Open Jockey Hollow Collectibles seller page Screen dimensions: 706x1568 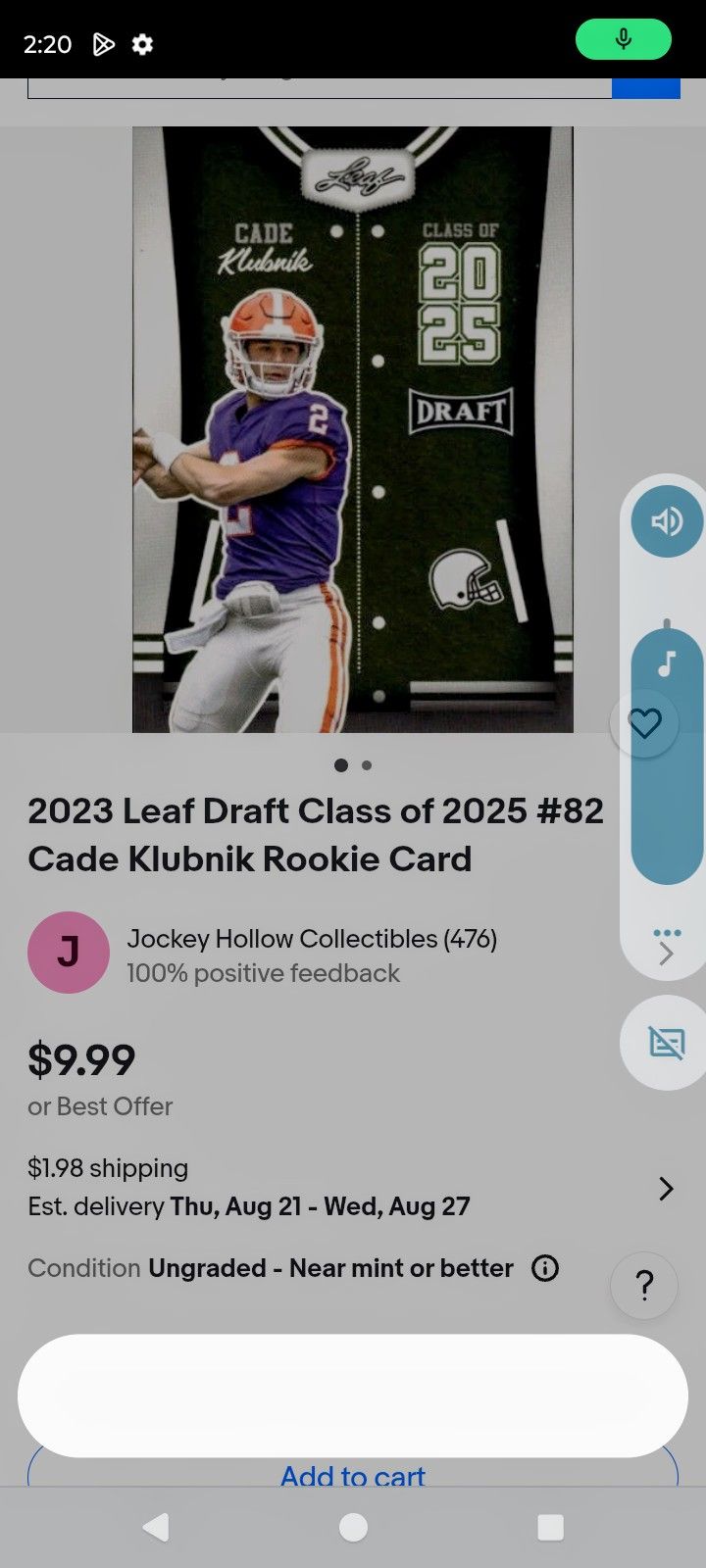[x=312, y=938]
